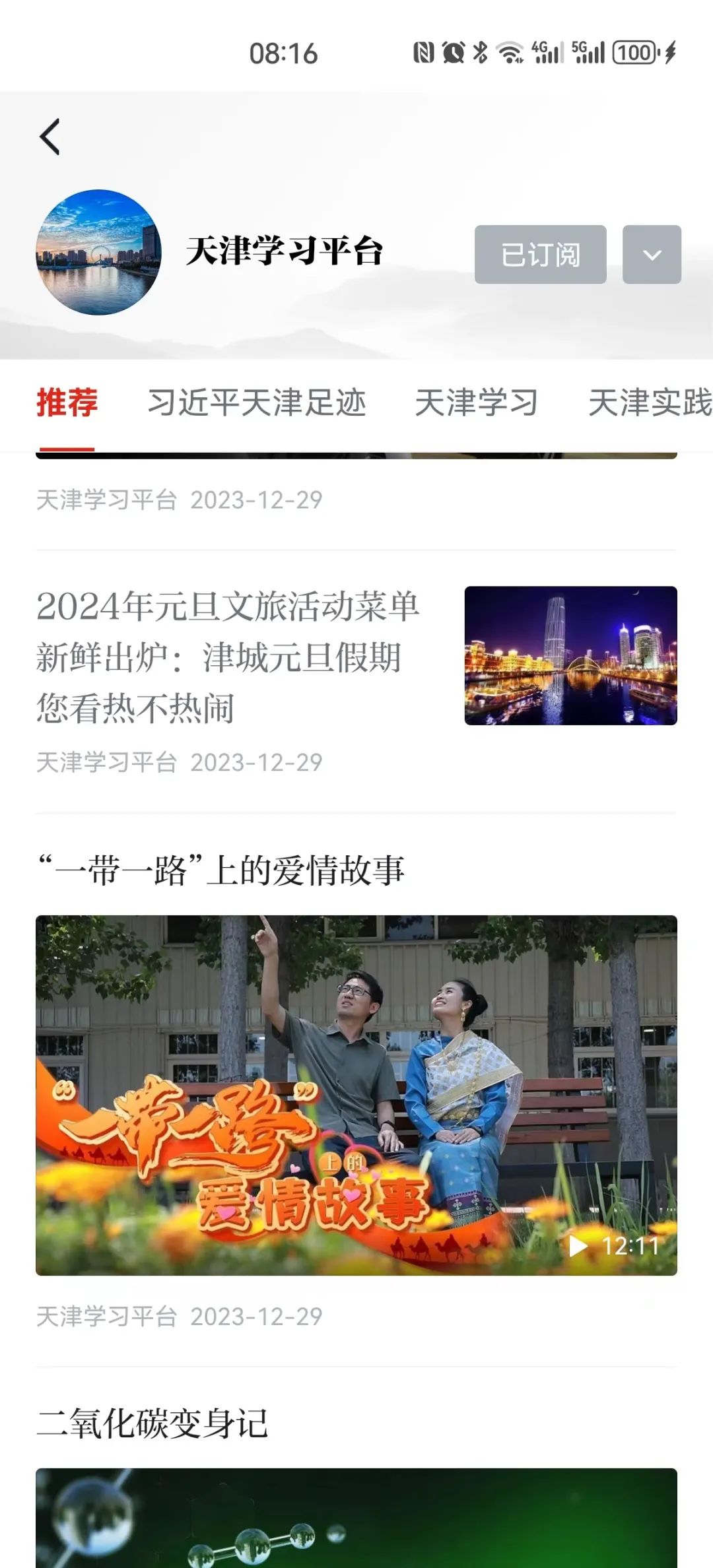Open the 二氧化碳变身记 video card

[356, 1517]
